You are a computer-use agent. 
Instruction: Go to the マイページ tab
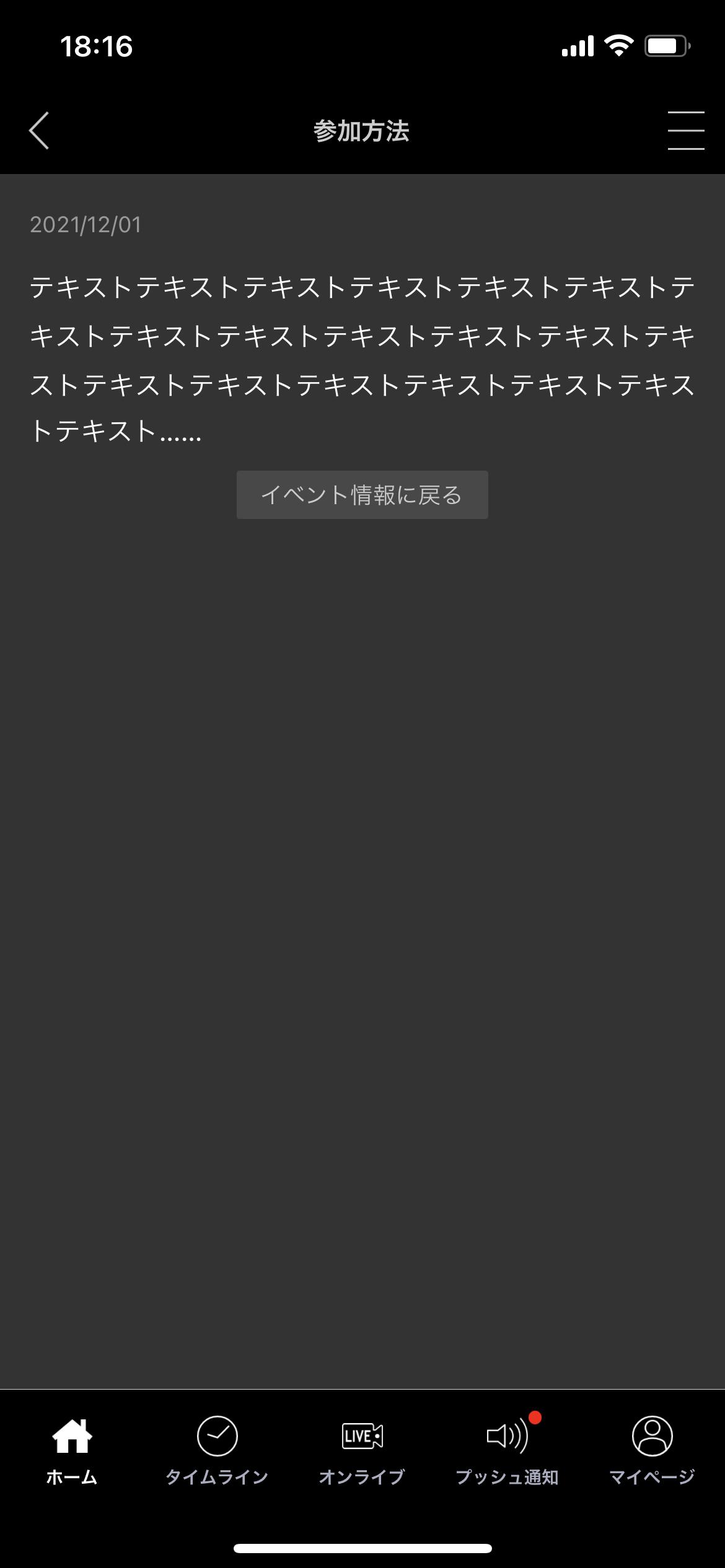click(x=652, y=1450)
